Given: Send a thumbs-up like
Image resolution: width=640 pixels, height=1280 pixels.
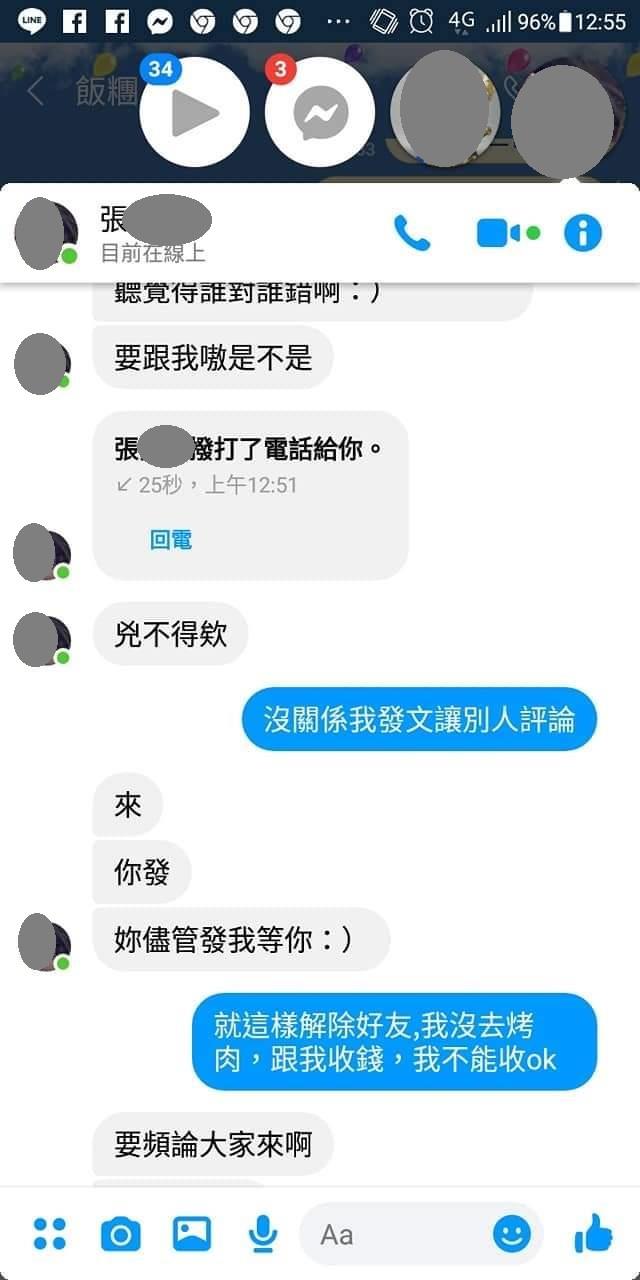Looking at the screenshot, I should click(593, 1234).
